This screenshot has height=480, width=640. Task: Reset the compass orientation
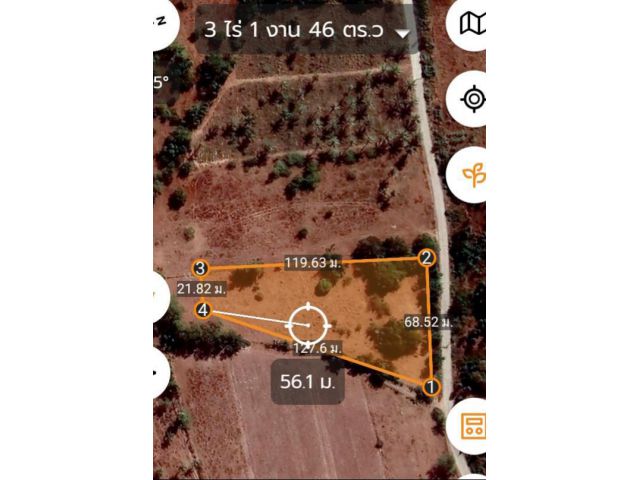(163, 22)
